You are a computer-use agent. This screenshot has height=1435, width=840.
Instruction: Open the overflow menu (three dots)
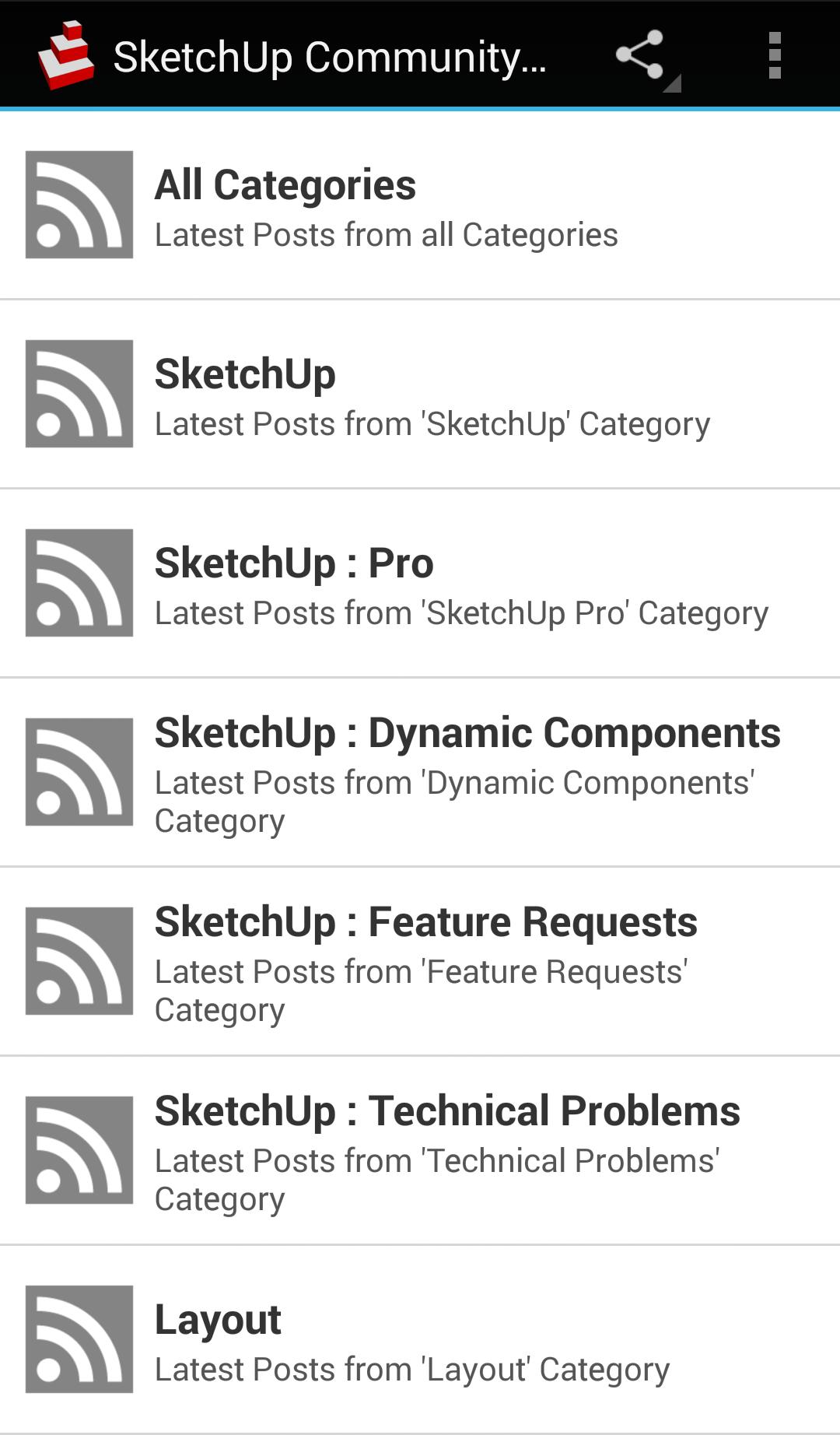tap(775, 56)
